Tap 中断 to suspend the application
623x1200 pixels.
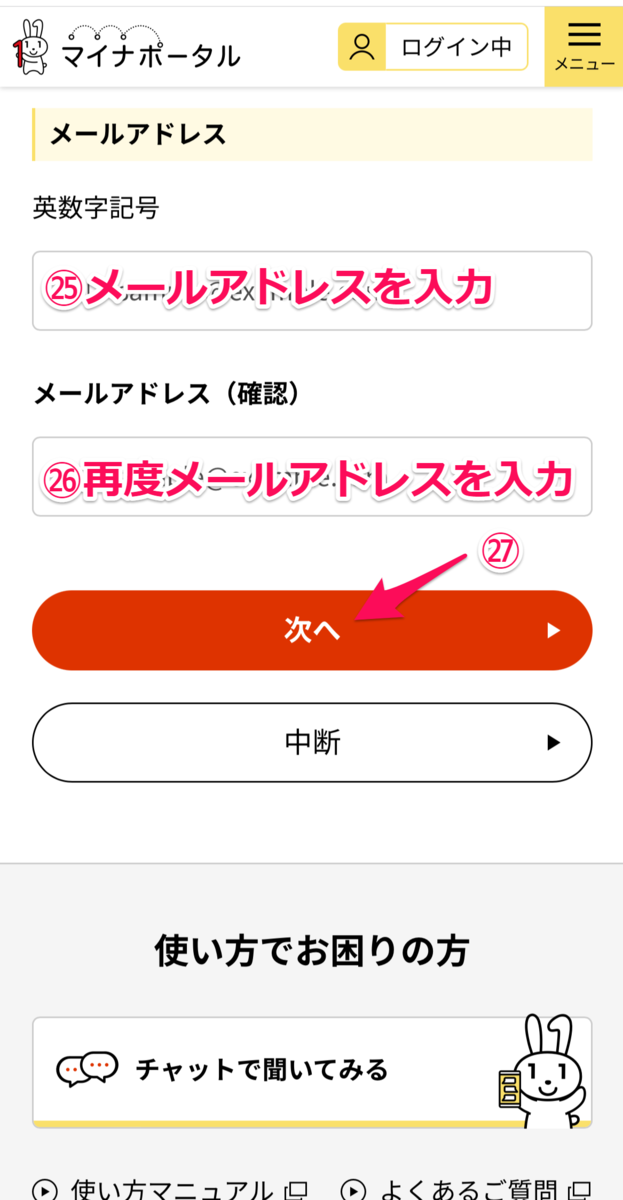coord(312,743)
